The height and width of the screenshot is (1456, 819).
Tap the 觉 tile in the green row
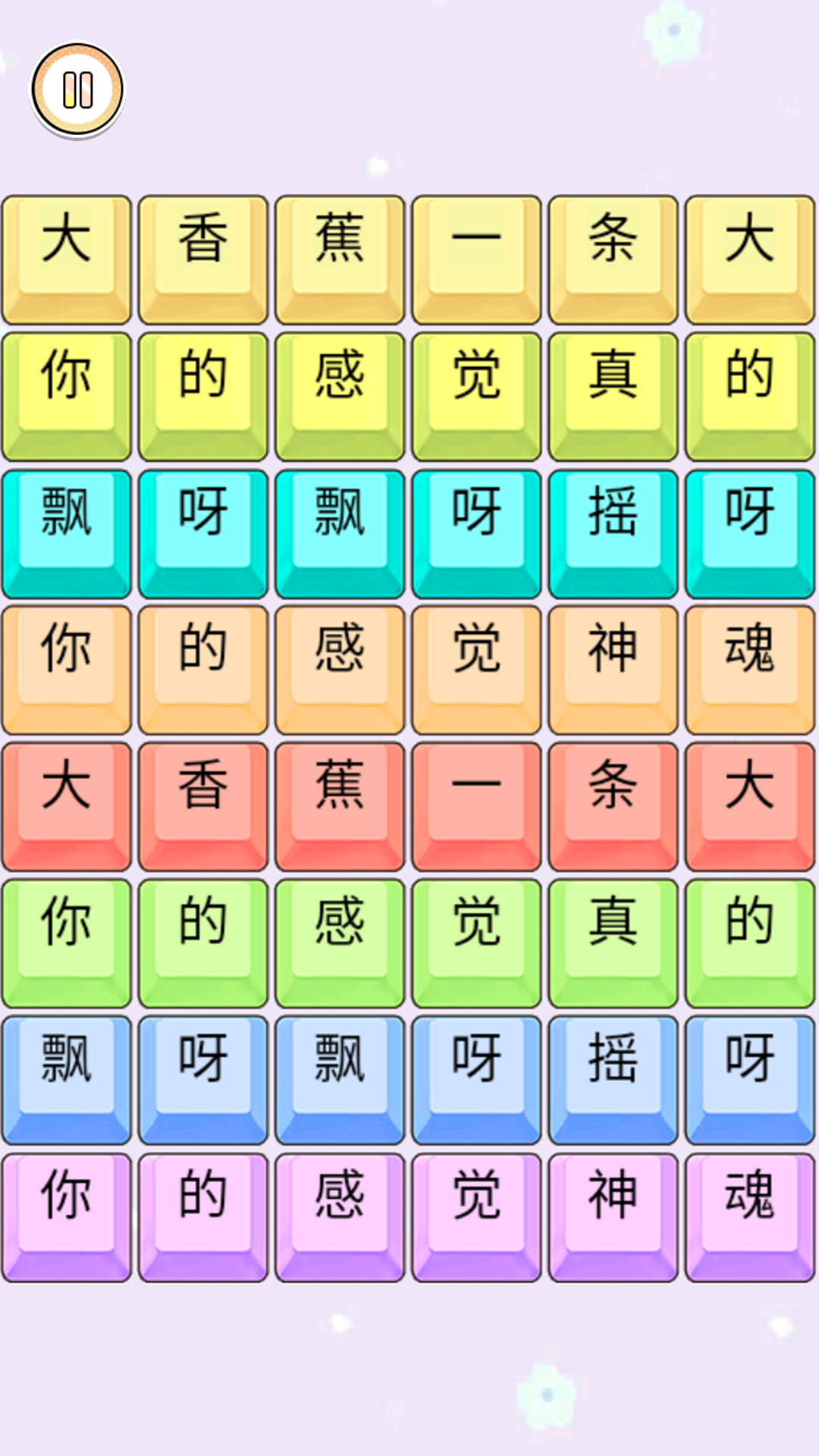(x=476, y=942)
